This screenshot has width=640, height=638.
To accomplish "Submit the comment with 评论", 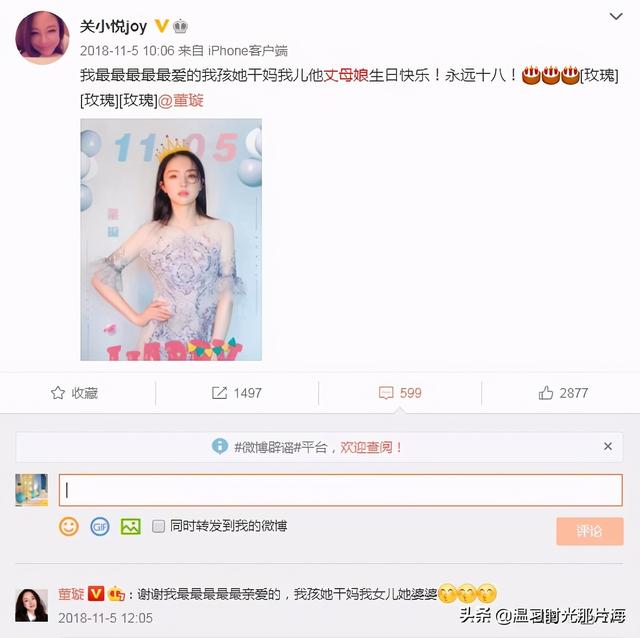I will tap(589, 531).
